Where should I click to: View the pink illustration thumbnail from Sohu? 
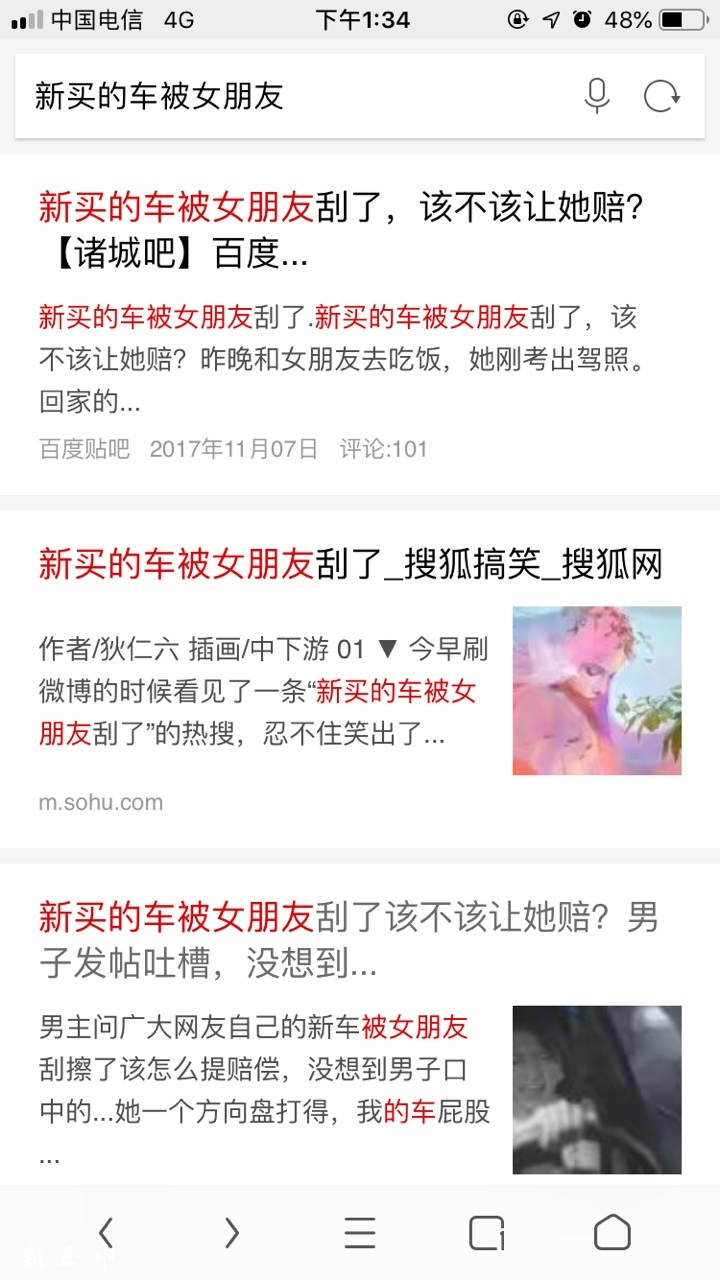click(597, 690)
